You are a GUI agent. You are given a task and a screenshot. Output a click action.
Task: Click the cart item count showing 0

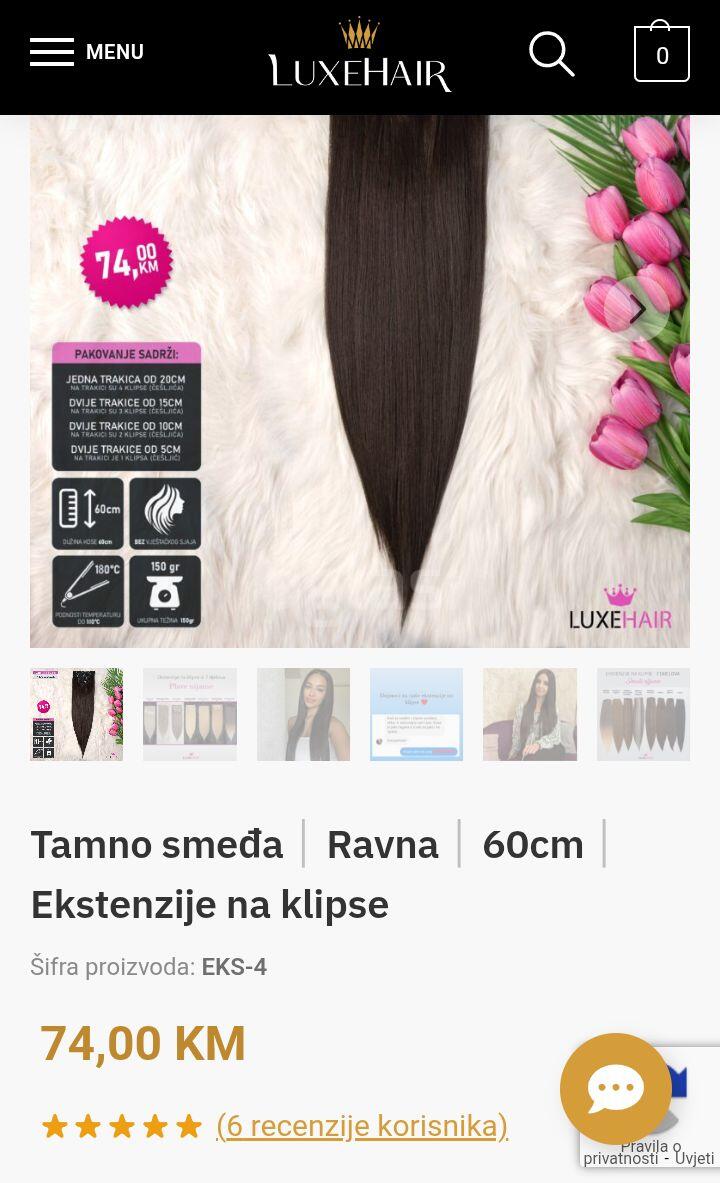click(660, 55)
